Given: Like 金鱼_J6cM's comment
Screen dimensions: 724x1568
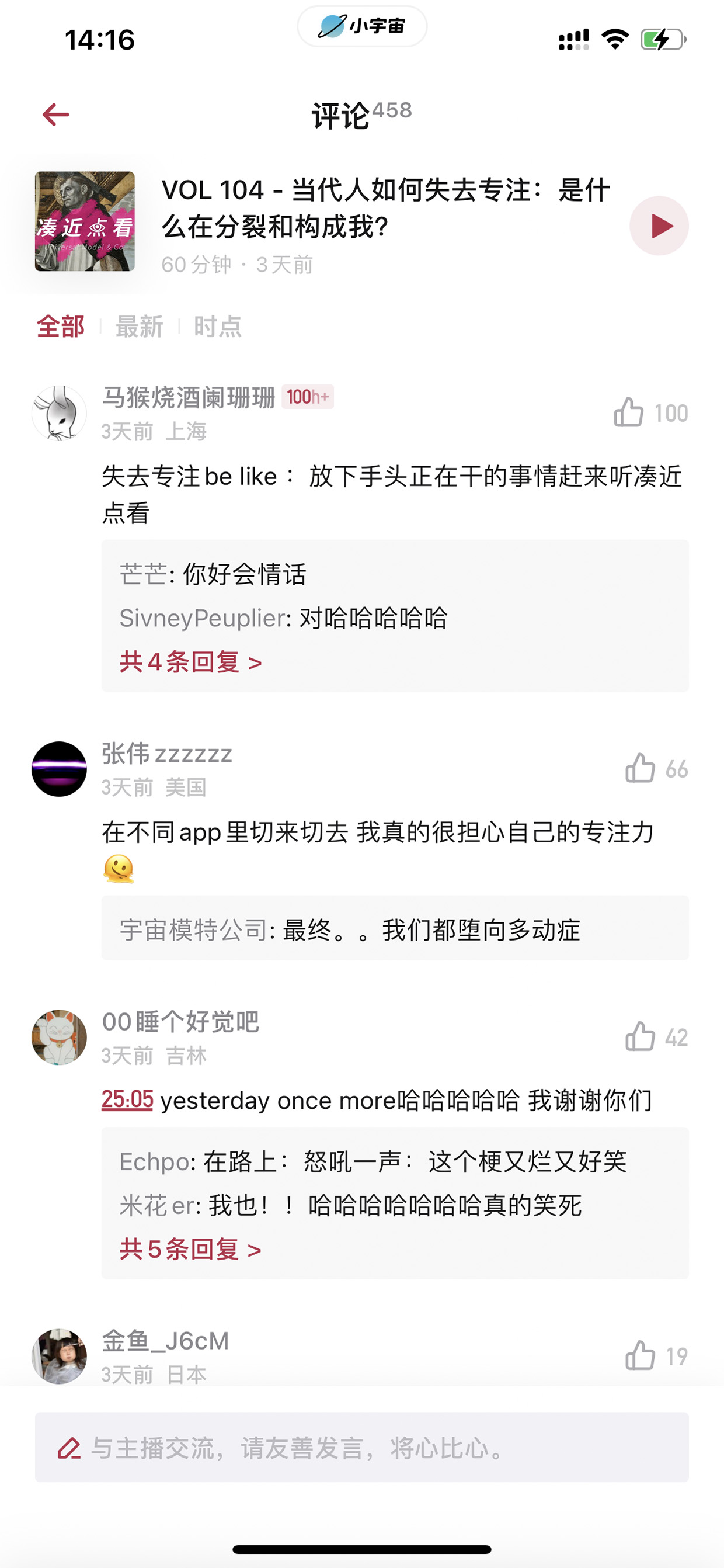Looking at the screenshot, I should click(x=656, y=1355).
